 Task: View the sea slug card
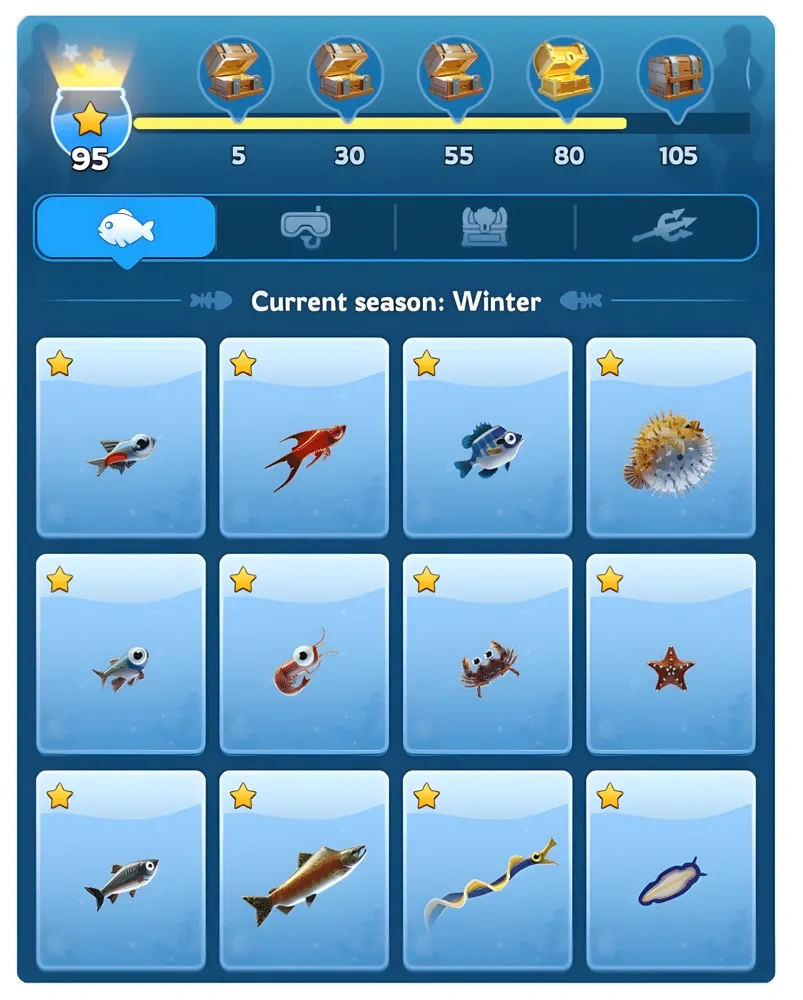[671, 870]
